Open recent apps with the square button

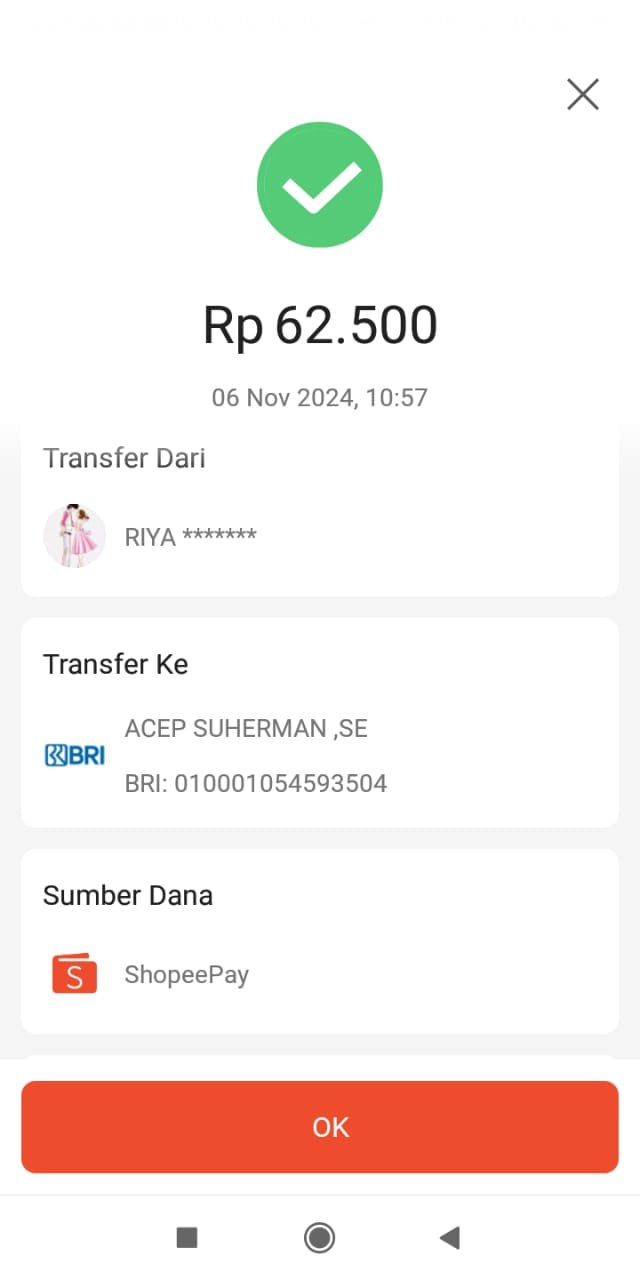187,1238
